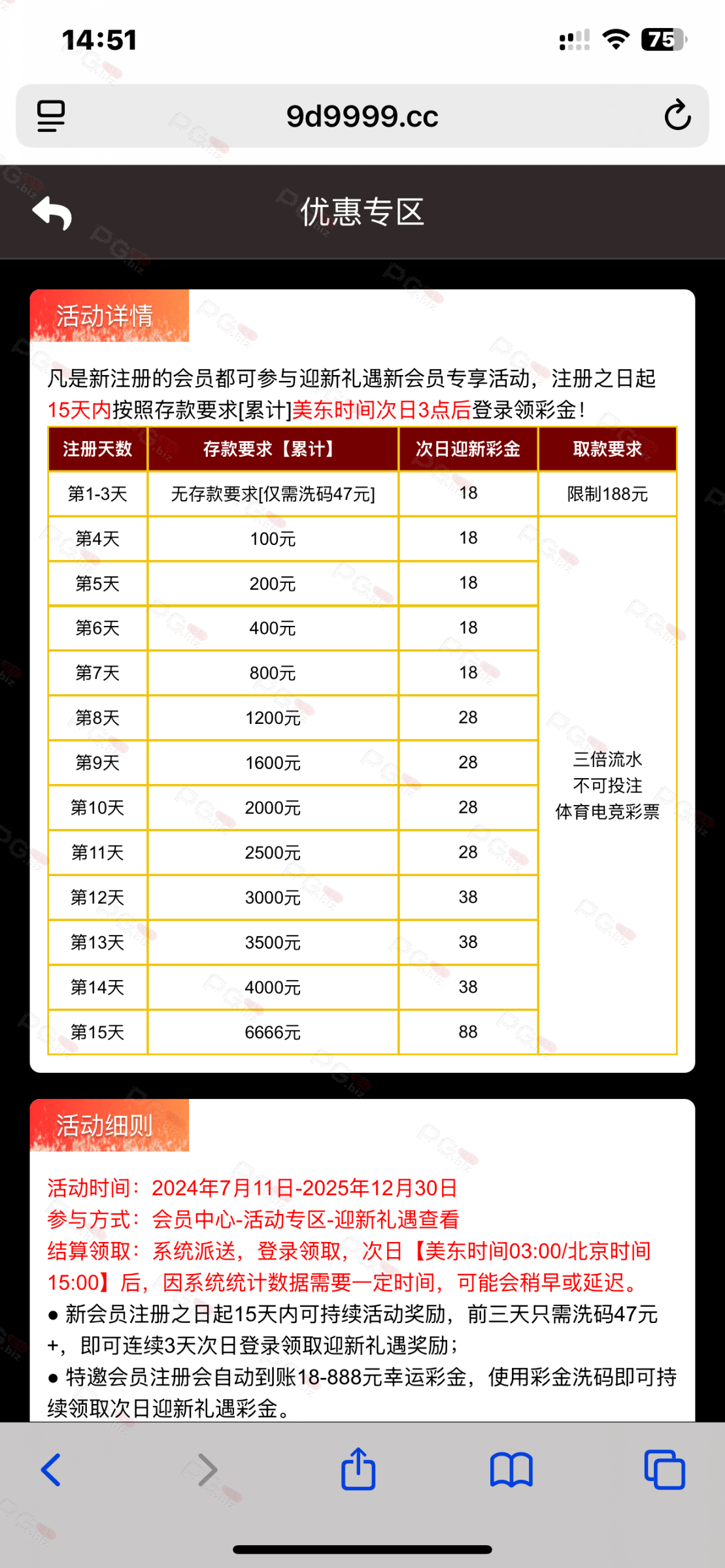This screenshot has height=1568, width=725.
Task: Show all open Safari tabs
Action: pos(664,1470)
